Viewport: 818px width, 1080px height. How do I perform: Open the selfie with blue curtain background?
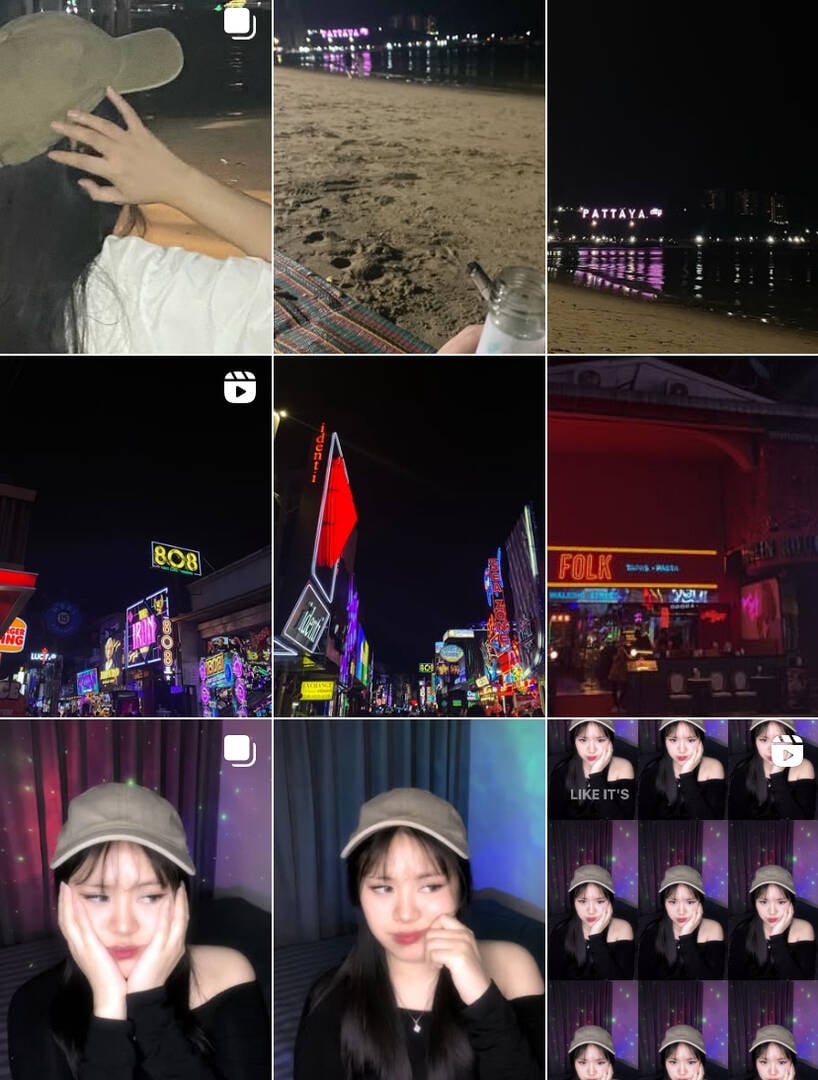coord(409,898)
